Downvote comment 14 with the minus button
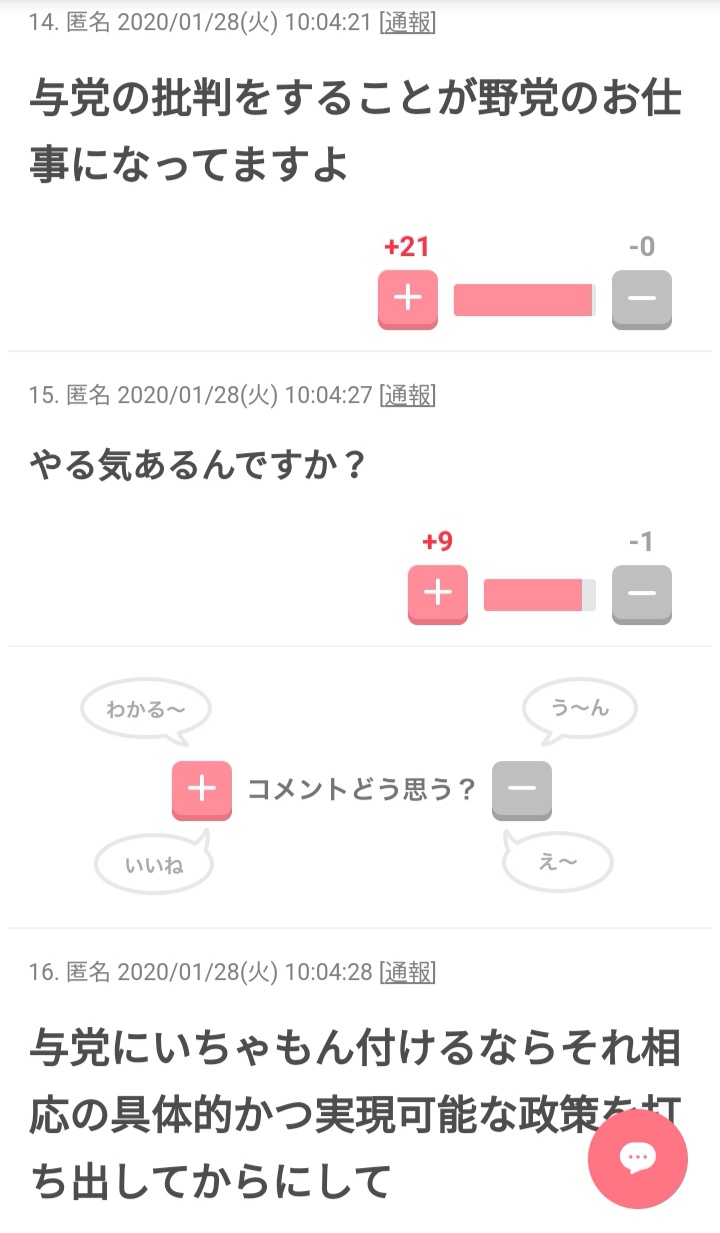This screenshot has width=720, height=1233. (x=642, y=299)
